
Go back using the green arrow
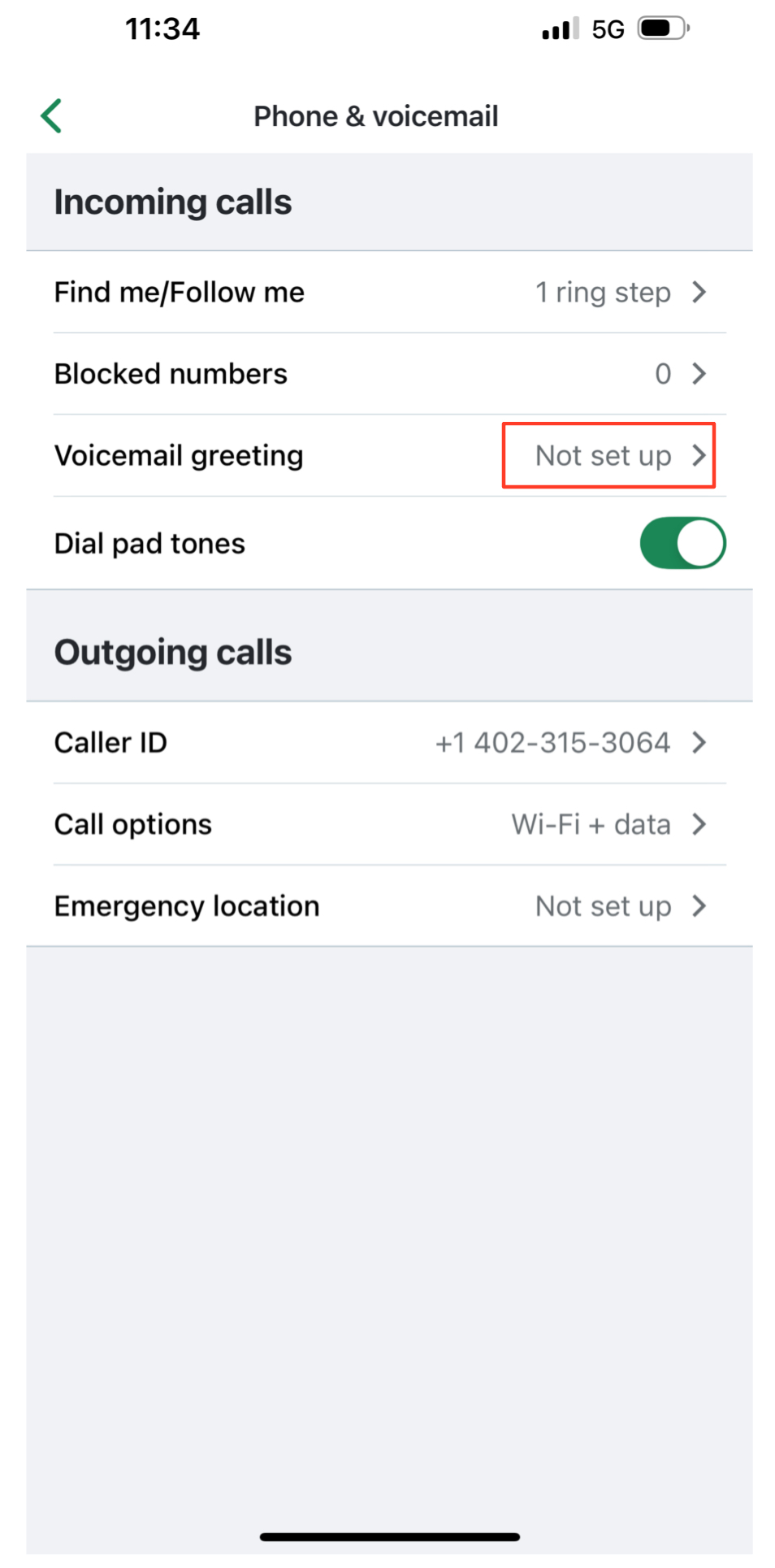51,115
